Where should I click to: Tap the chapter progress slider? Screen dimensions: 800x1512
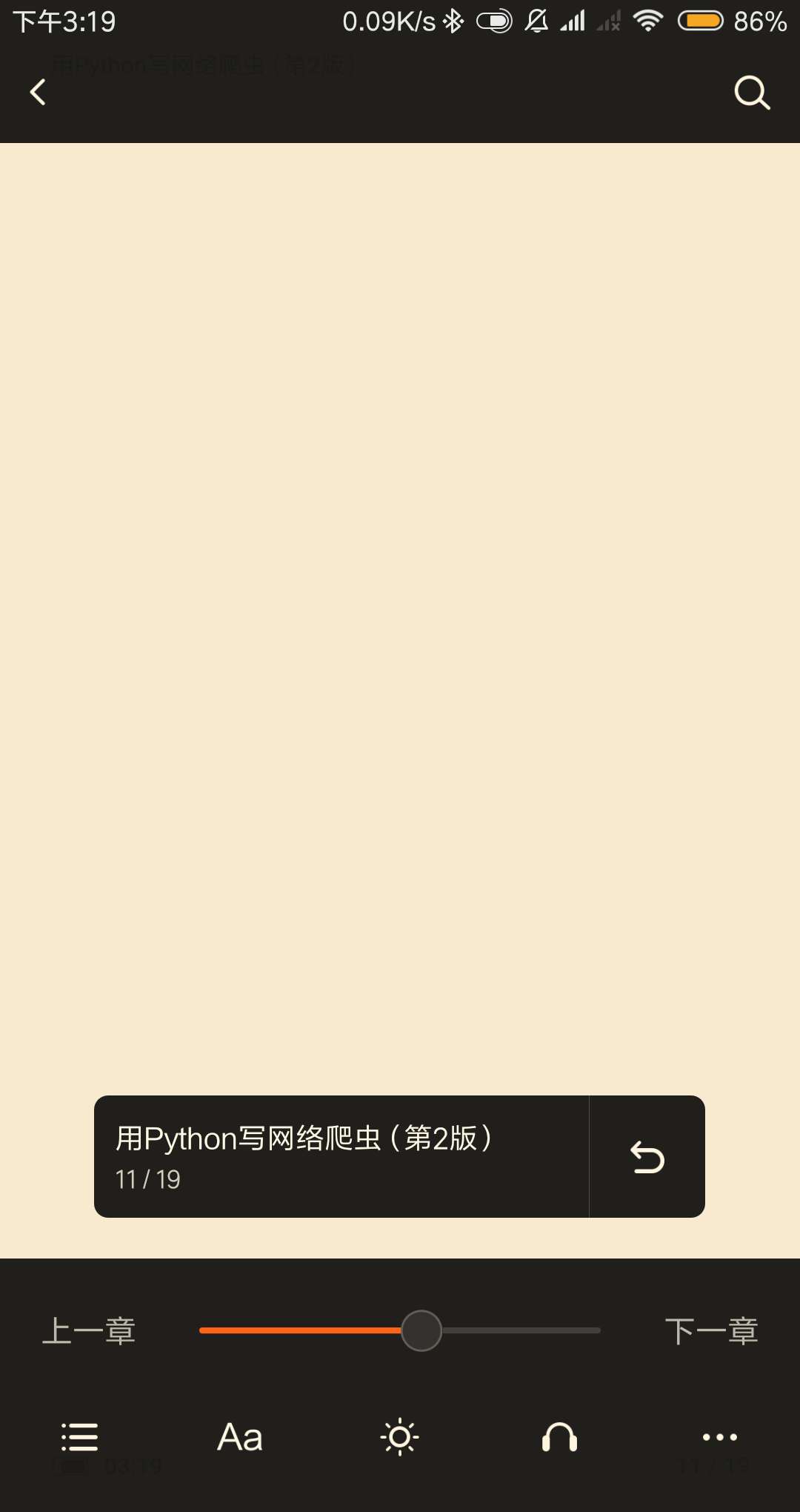point(421,1331)
